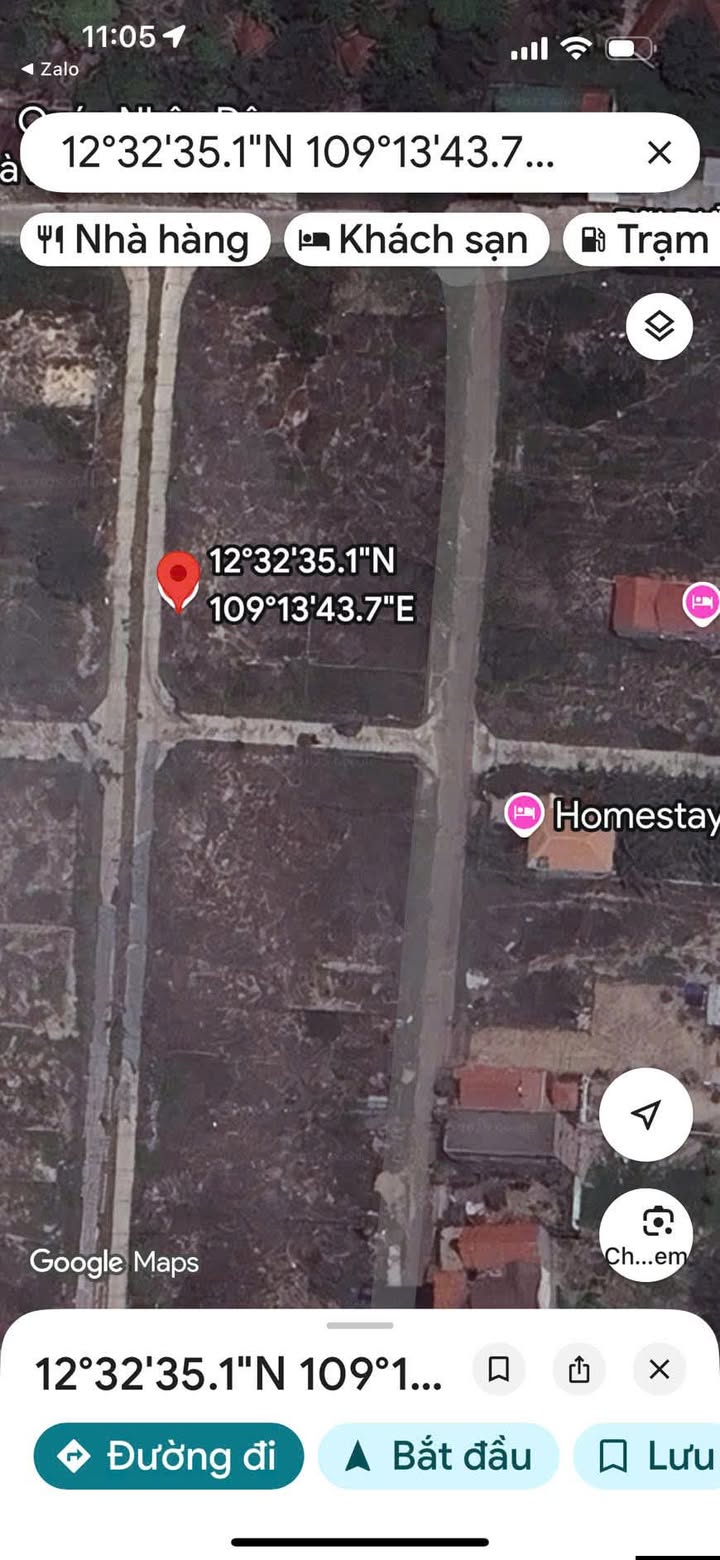Select the Khách sạn filter chip
Viewport: 720px width, 1560px height.
417,240
